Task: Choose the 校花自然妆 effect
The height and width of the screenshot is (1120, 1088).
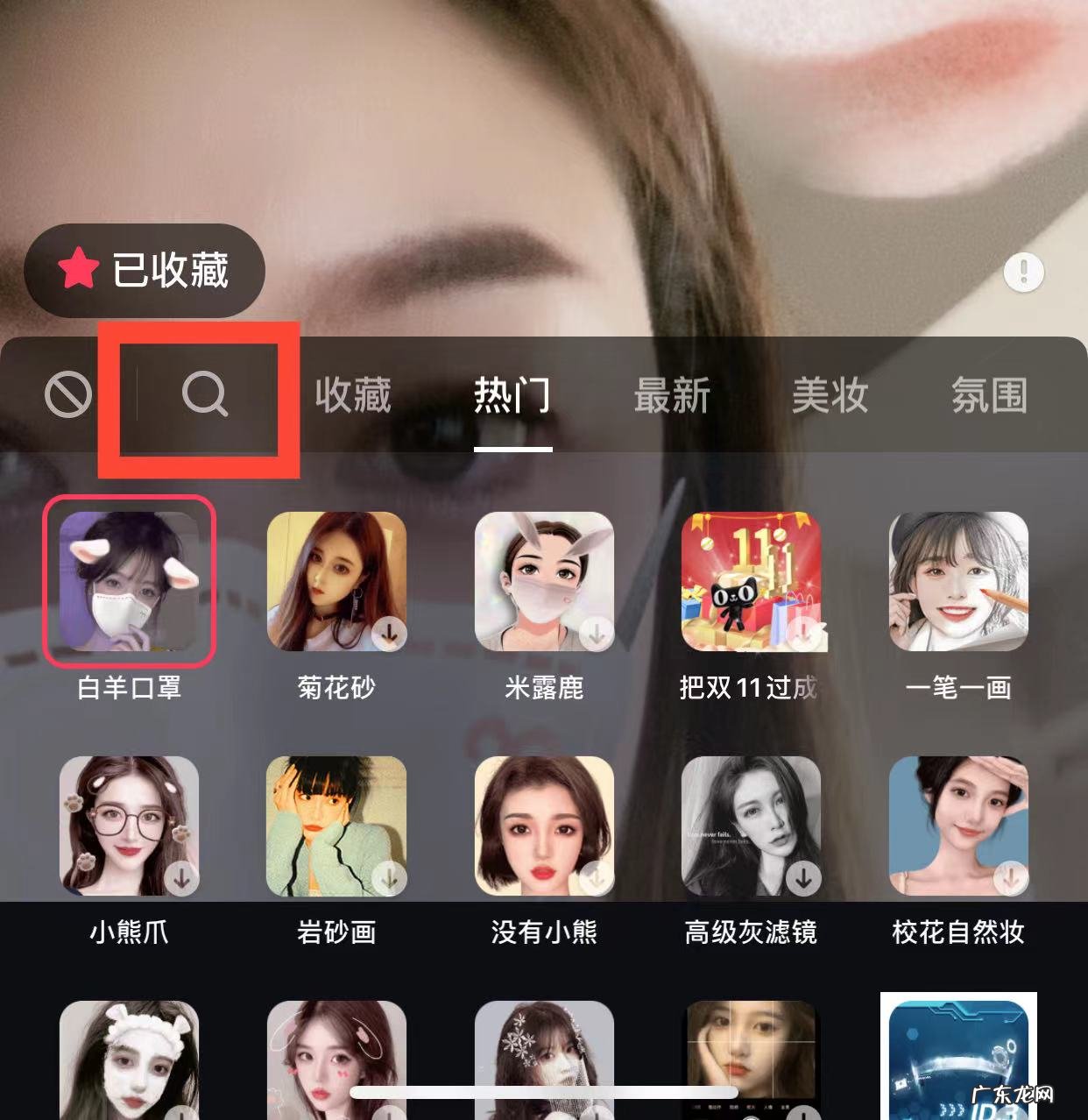Action: (x=958, y=826)
